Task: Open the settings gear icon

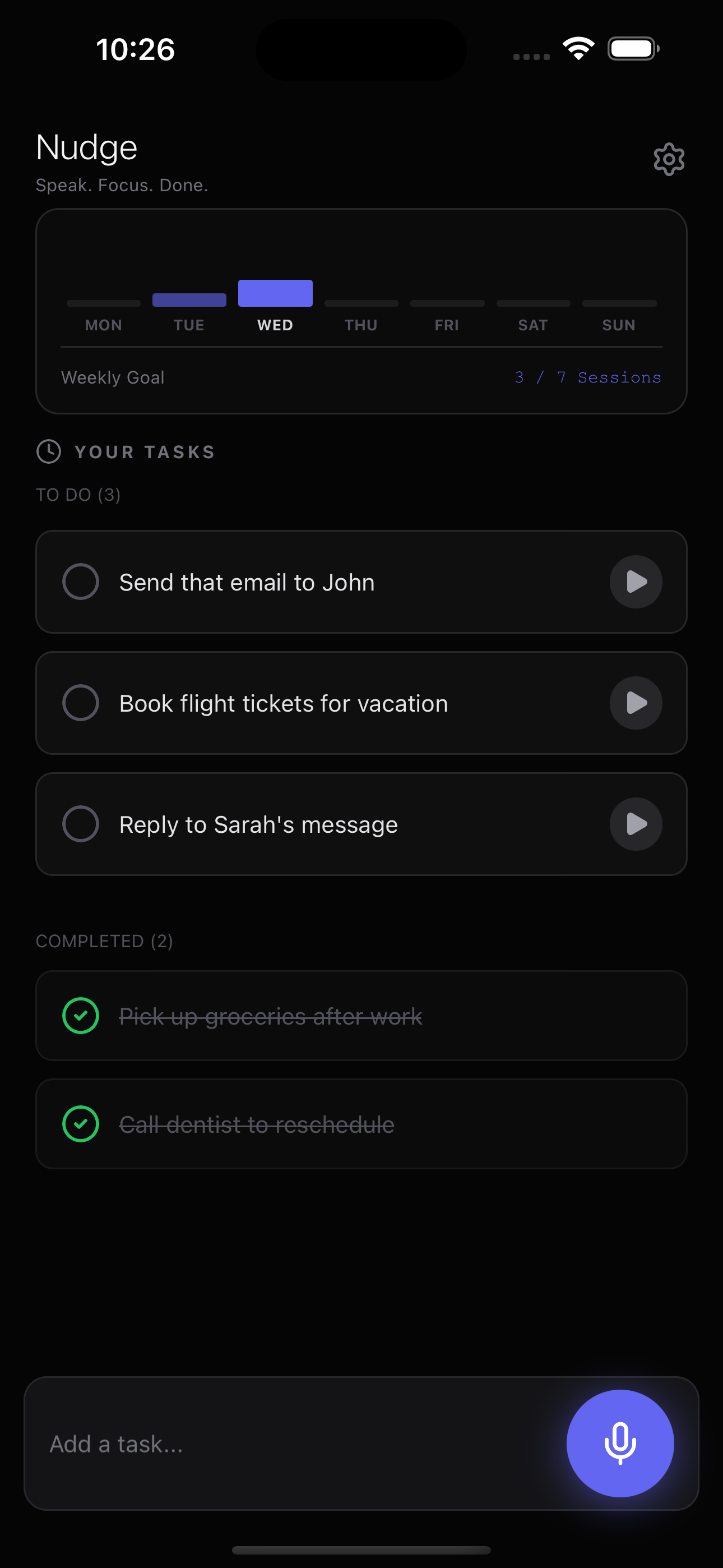Action: click(x=668, y=159)
